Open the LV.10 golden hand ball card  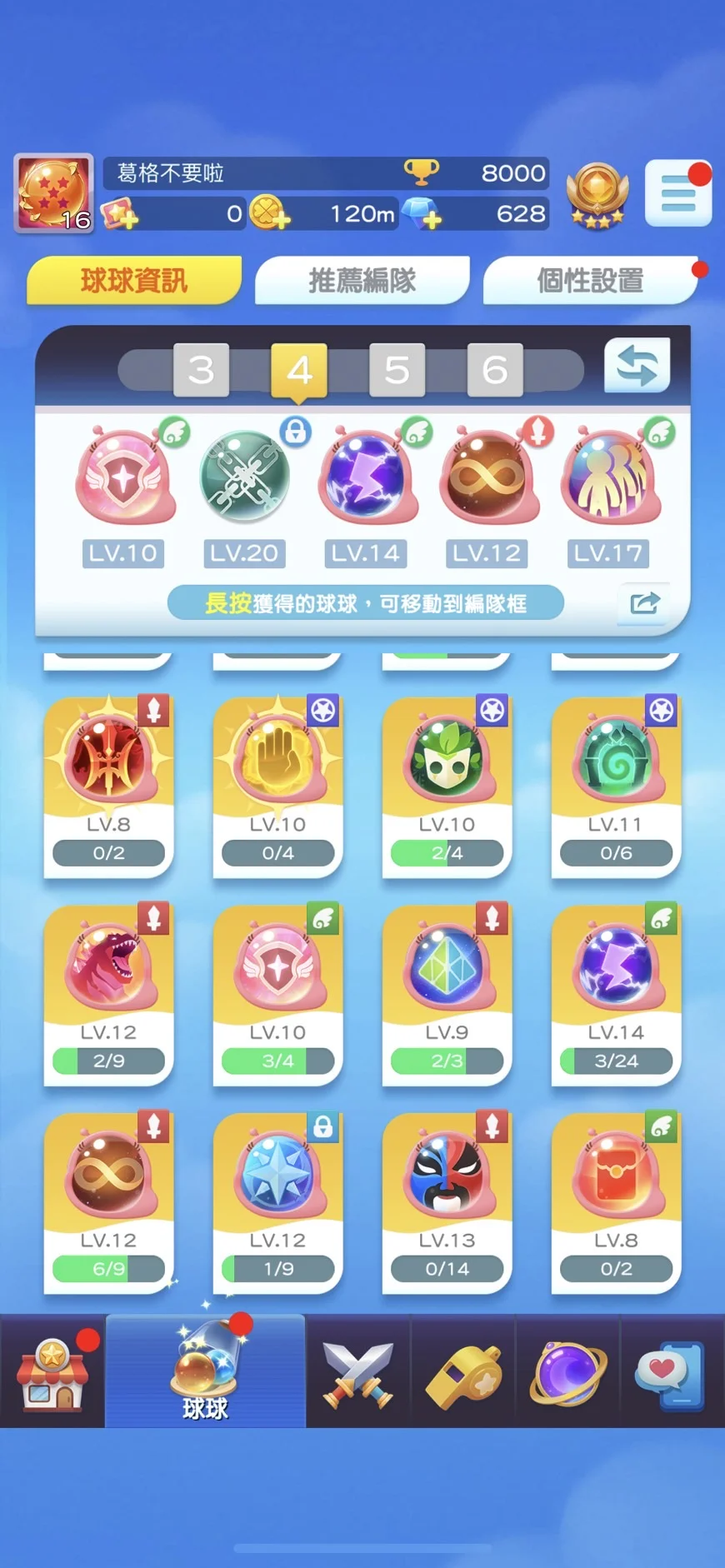[278, 787]
